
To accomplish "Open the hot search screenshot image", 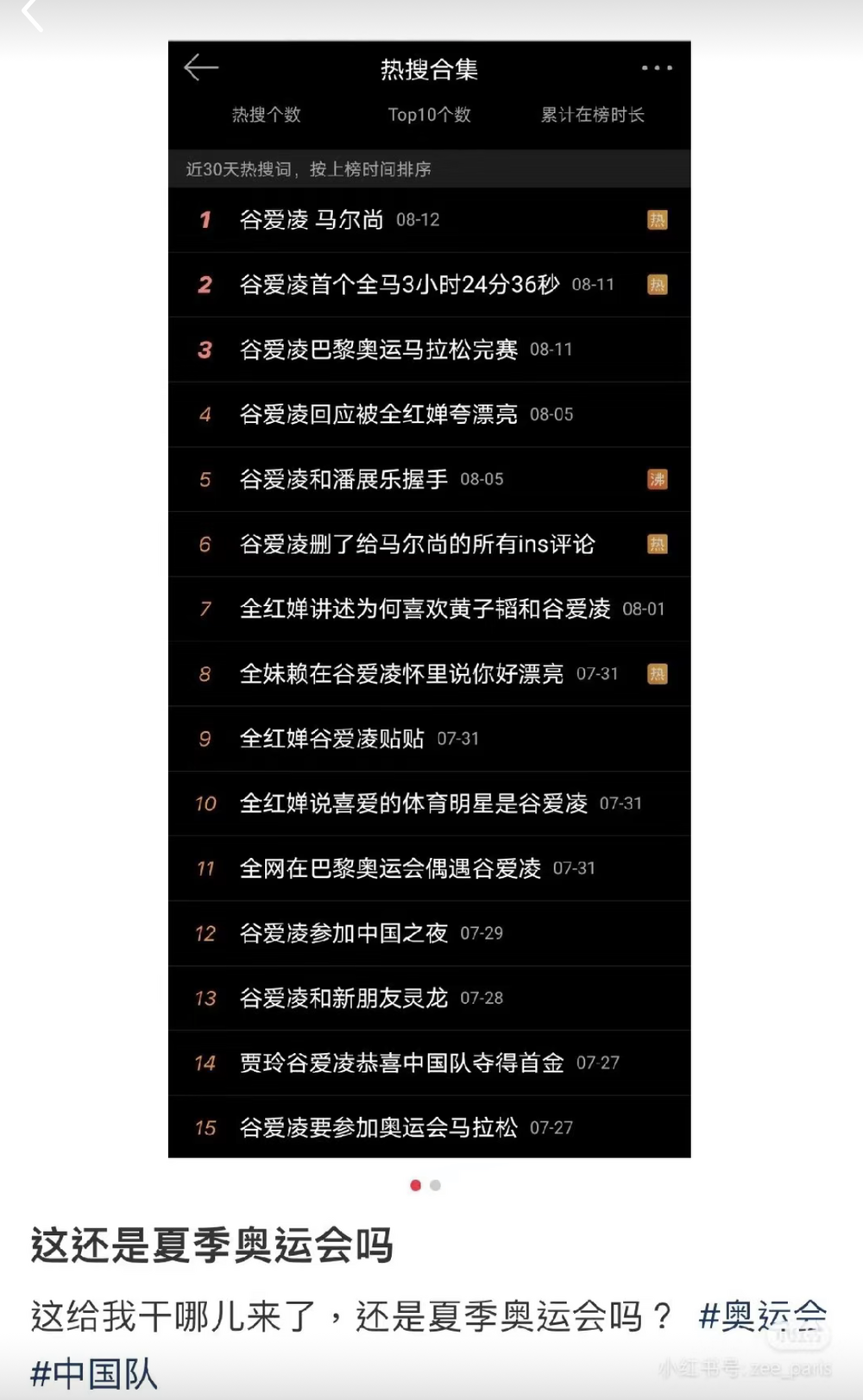I will 429,598.
